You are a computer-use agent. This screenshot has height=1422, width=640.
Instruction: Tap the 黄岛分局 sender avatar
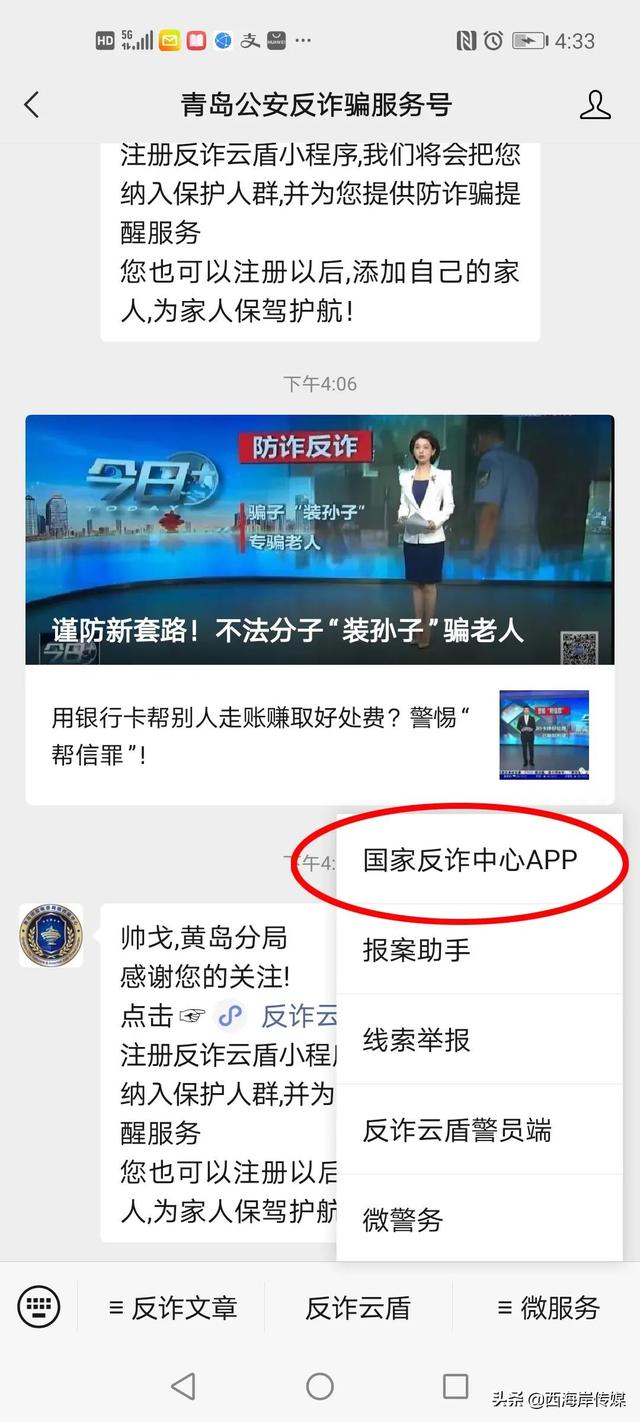(51, 935)
